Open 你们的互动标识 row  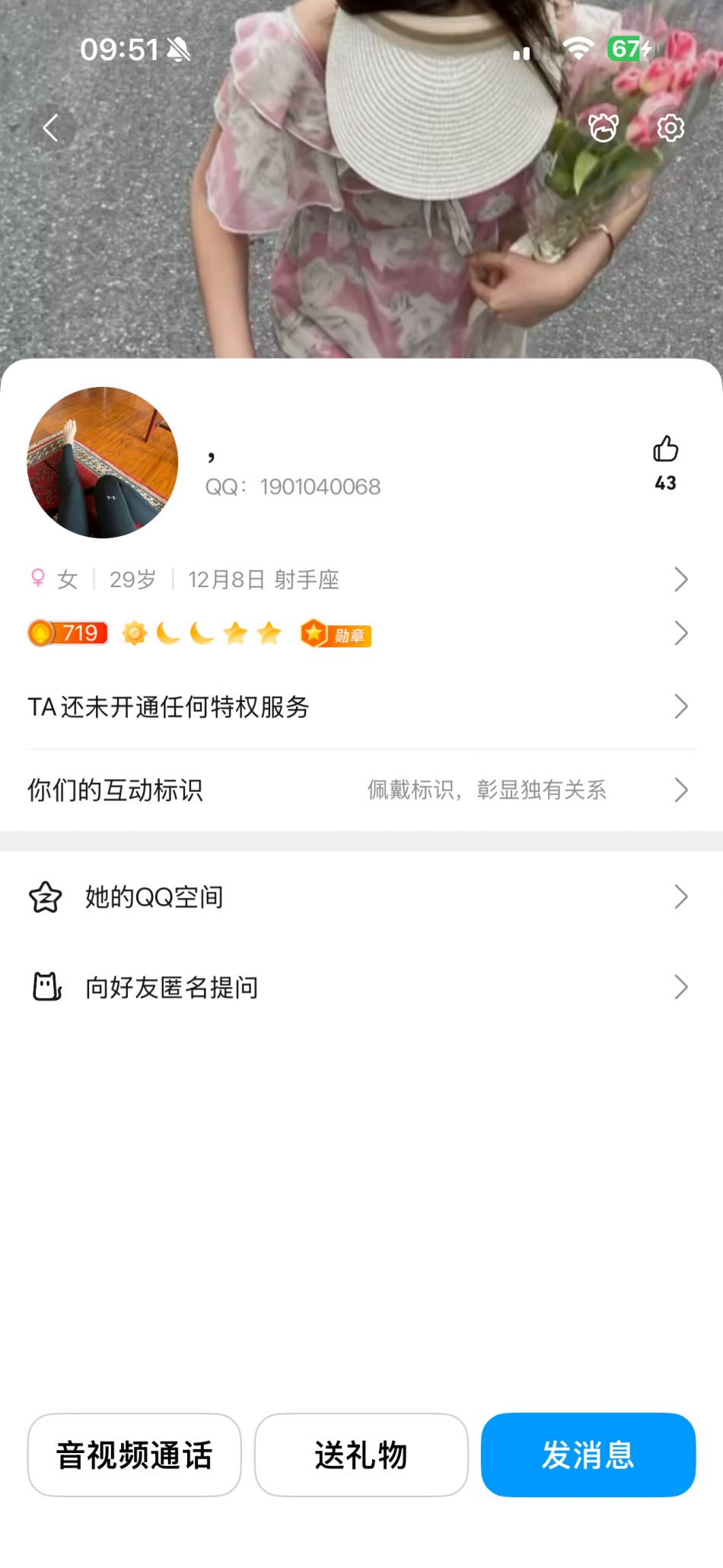pyautogui.click(x=358, y=790)
